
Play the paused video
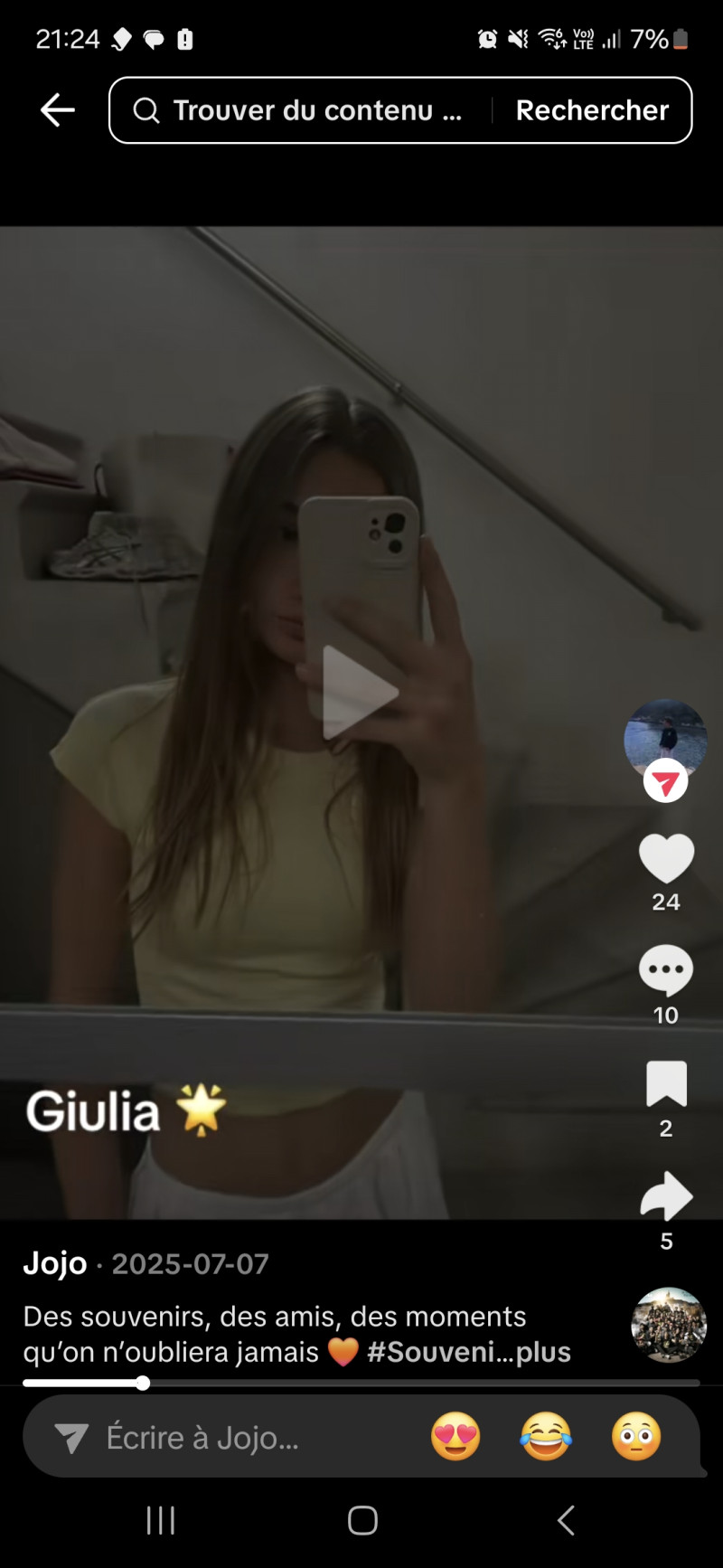(x=360, y=693)
